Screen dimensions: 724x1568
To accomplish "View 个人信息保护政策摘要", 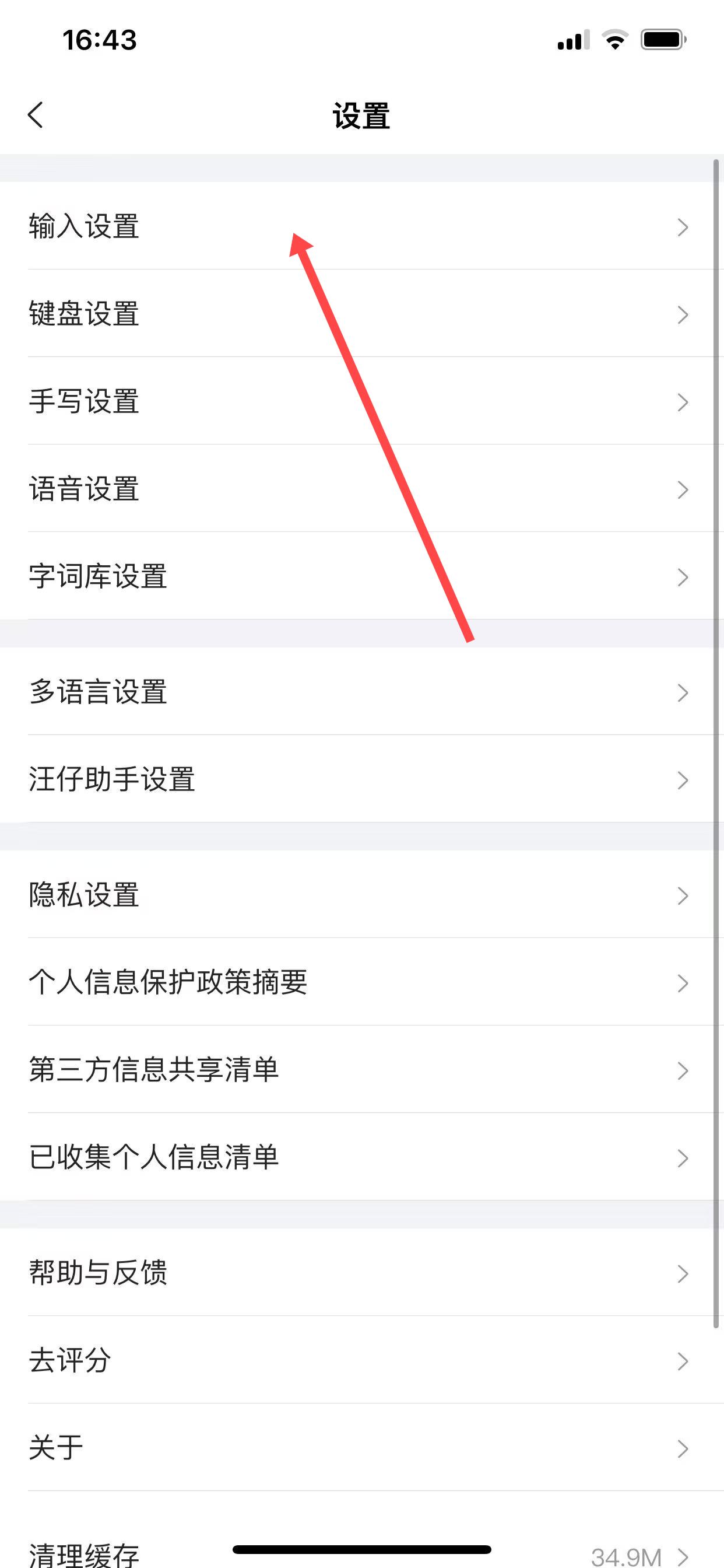I will click(168, 982).
